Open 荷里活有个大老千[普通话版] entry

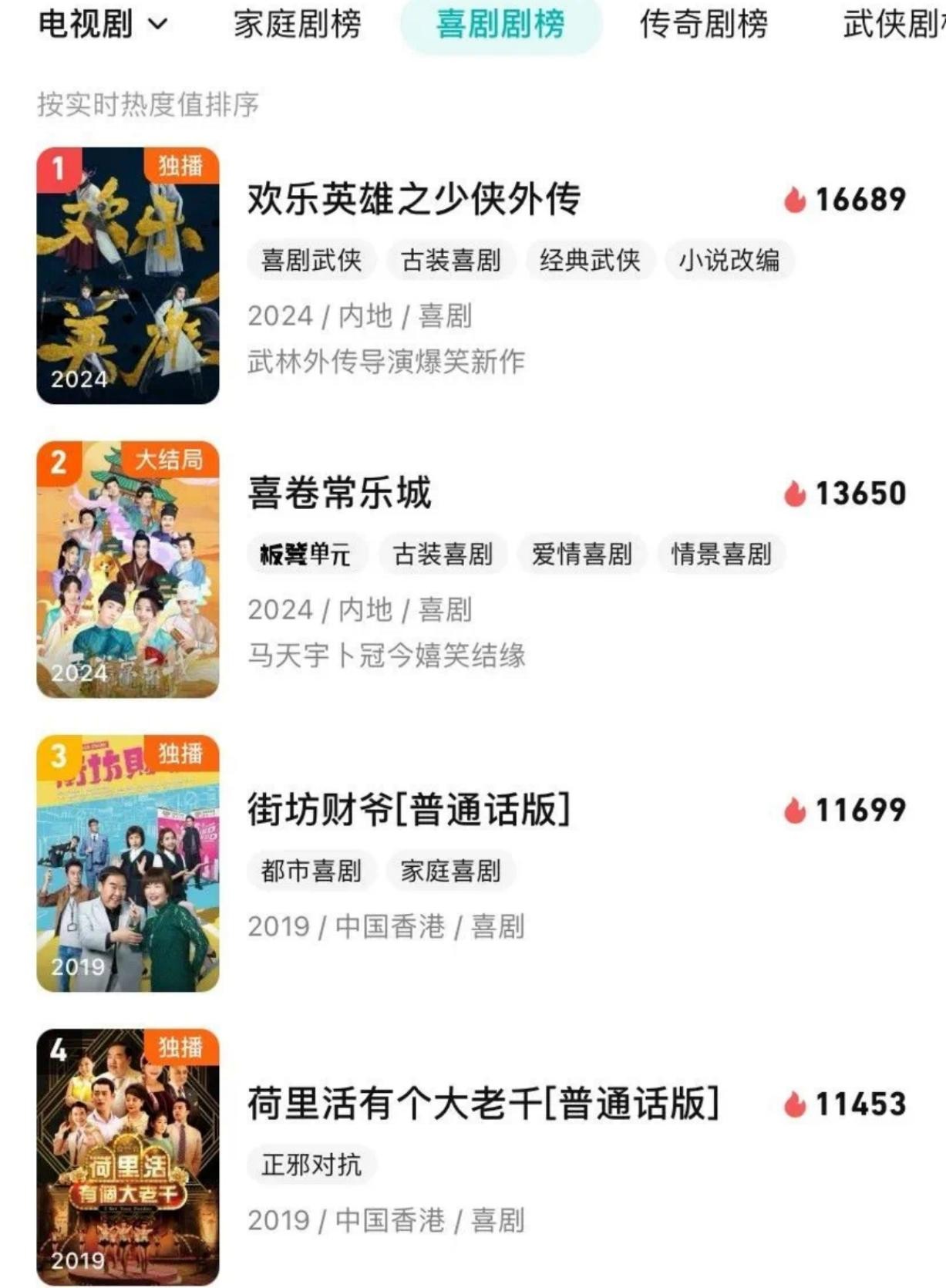point(483,1104)
